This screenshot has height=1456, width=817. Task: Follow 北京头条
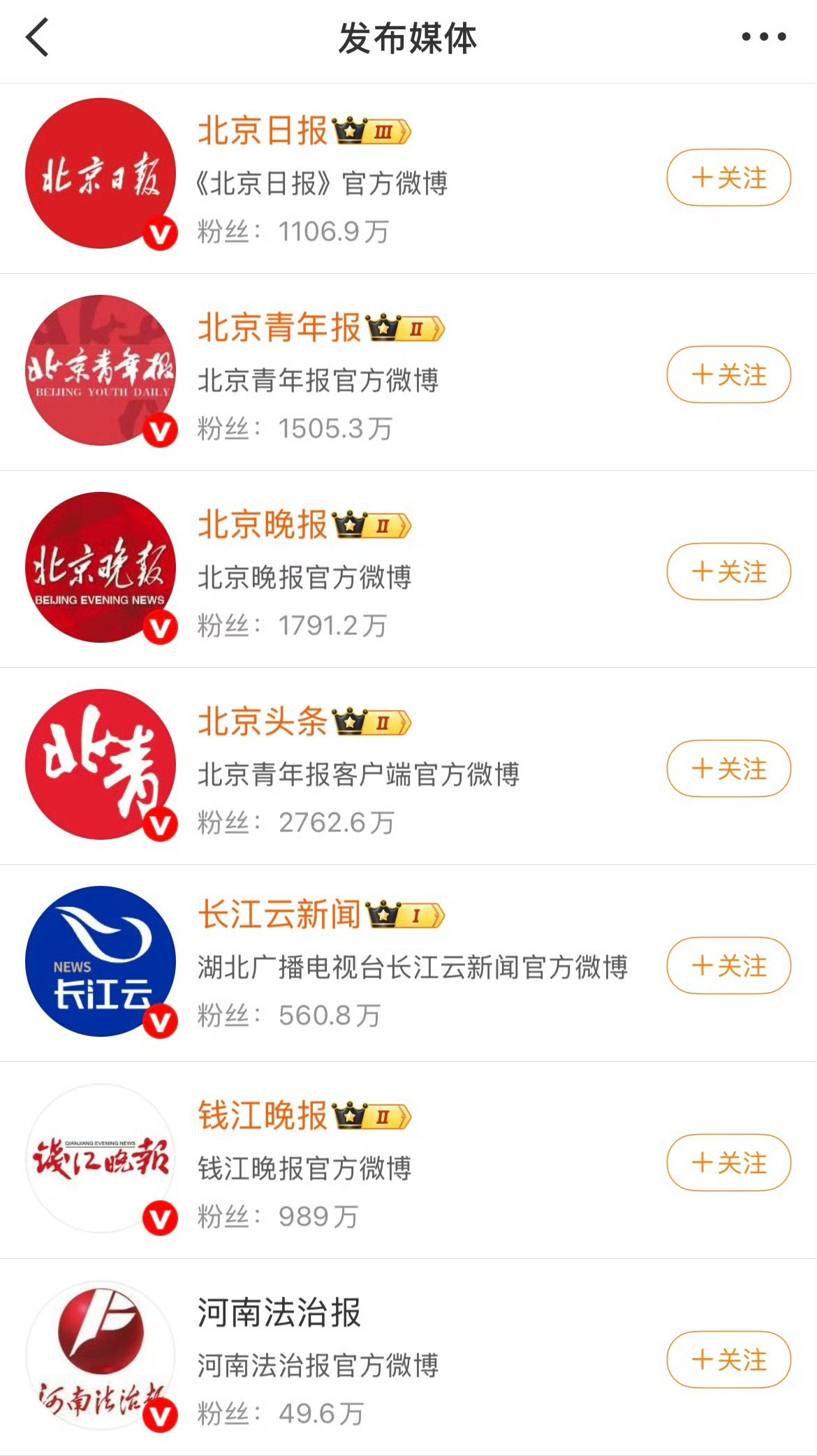[729, 769]
